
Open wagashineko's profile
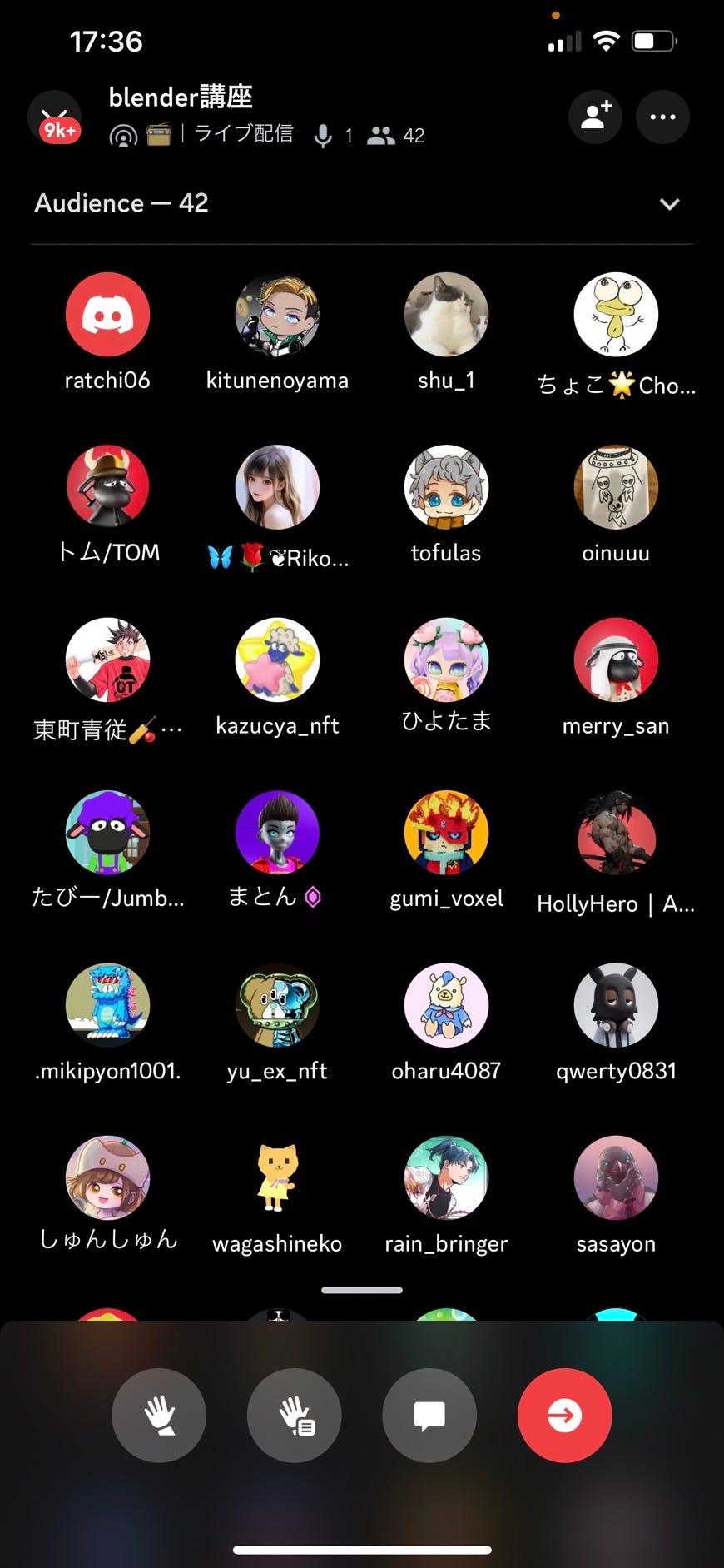click(277, 1177)
